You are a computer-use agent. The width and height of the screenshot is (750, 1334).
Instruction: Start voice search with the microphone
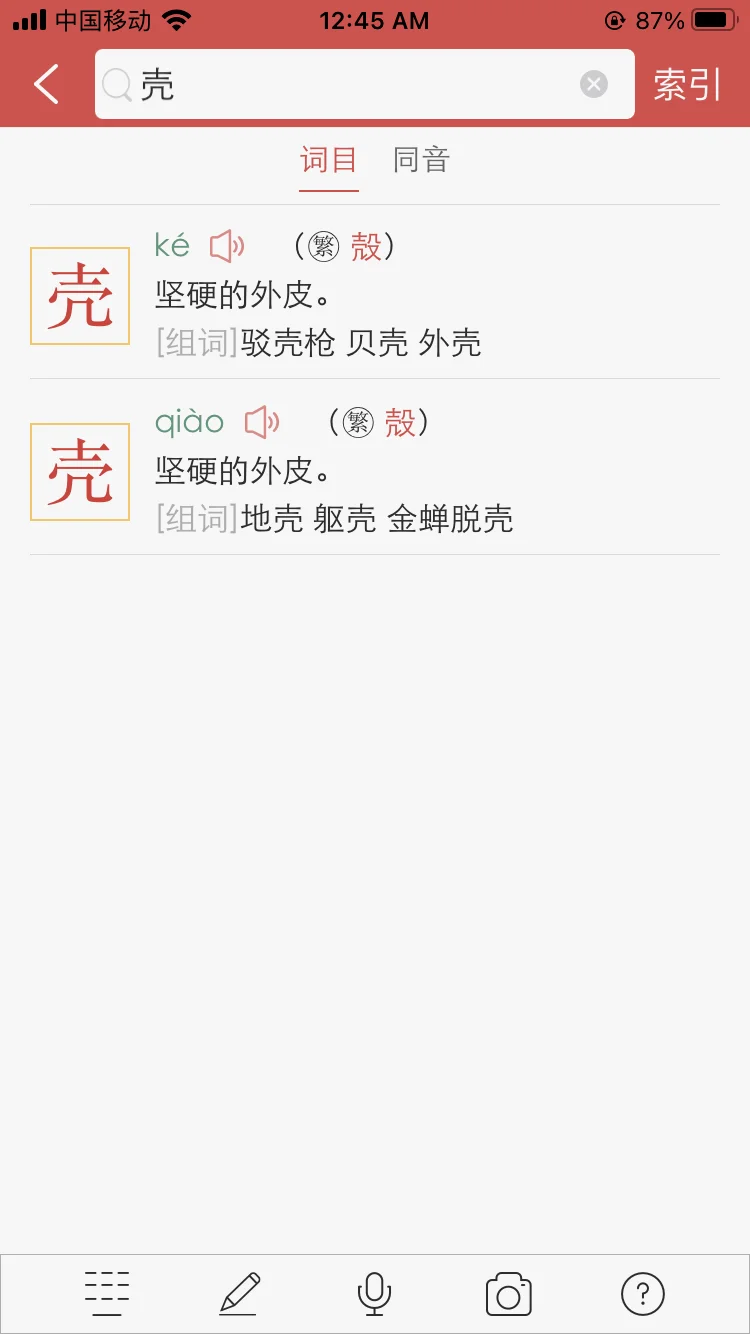(374, 1294)
